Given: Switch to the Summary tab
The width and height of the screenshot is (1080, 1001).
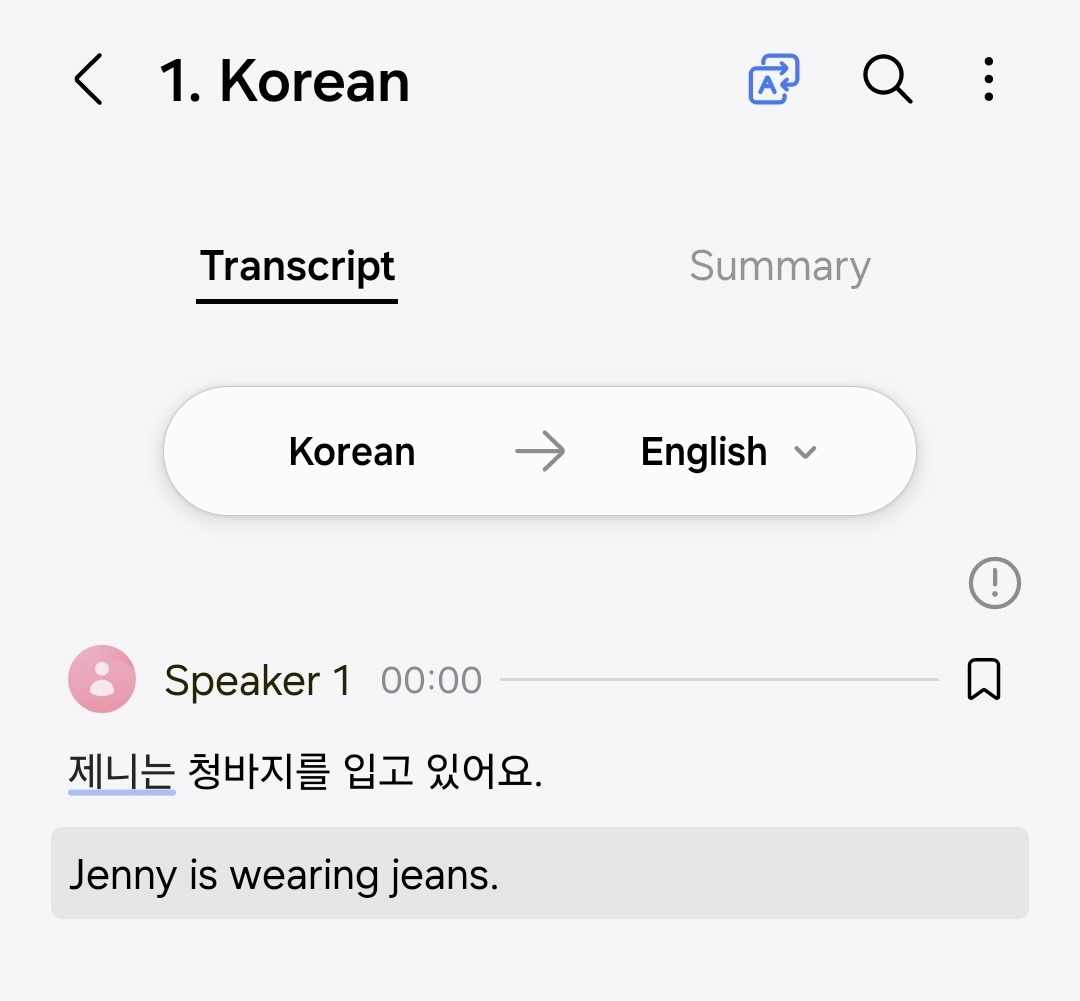Looking at the screenshot, I should click(779, 266).
